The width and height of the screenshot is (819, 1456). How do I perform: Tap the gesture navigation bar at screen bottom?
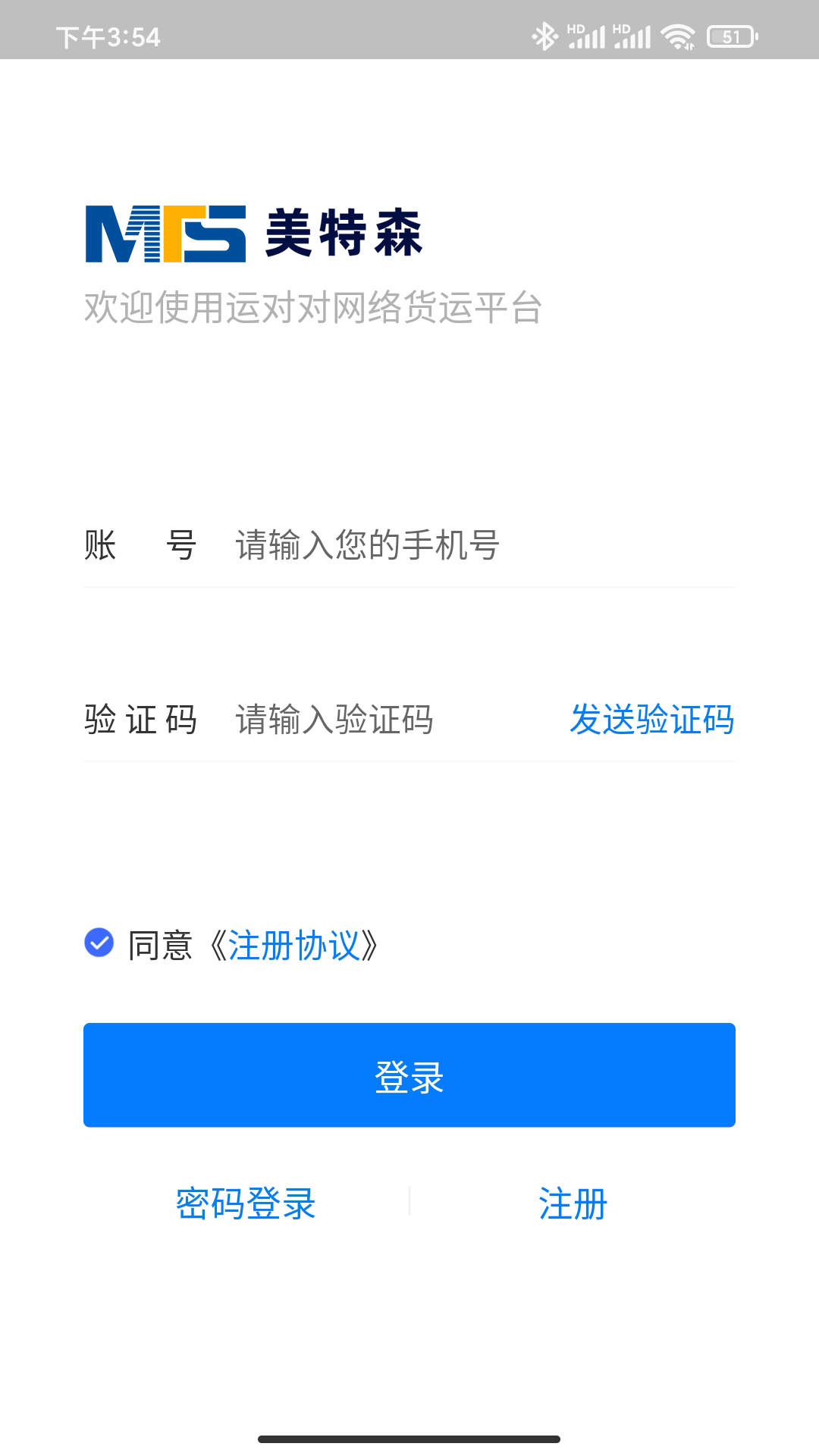click(x=409, y=1438)
